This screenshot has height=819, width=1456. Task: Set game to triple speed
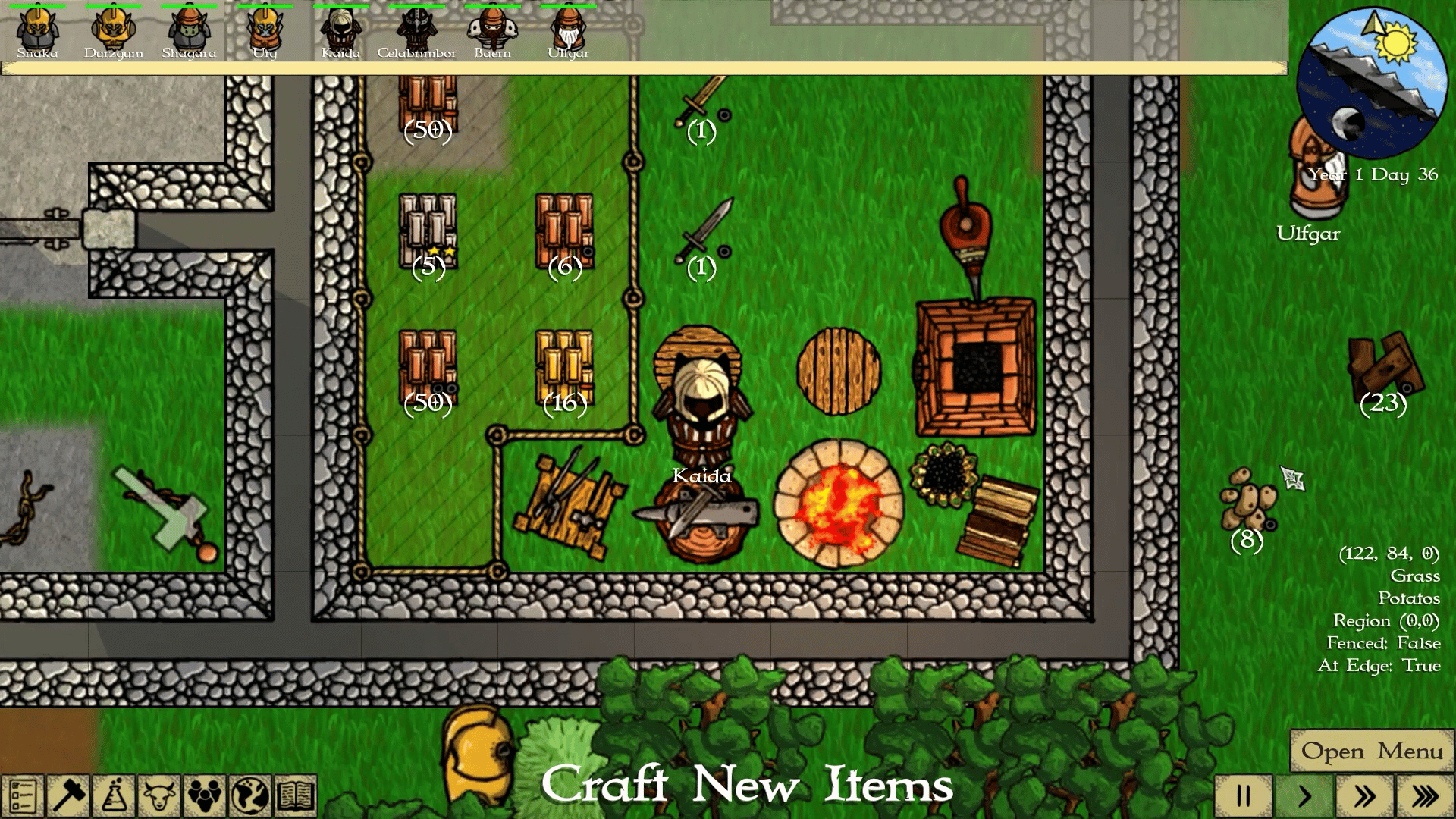pos(1425,796)
